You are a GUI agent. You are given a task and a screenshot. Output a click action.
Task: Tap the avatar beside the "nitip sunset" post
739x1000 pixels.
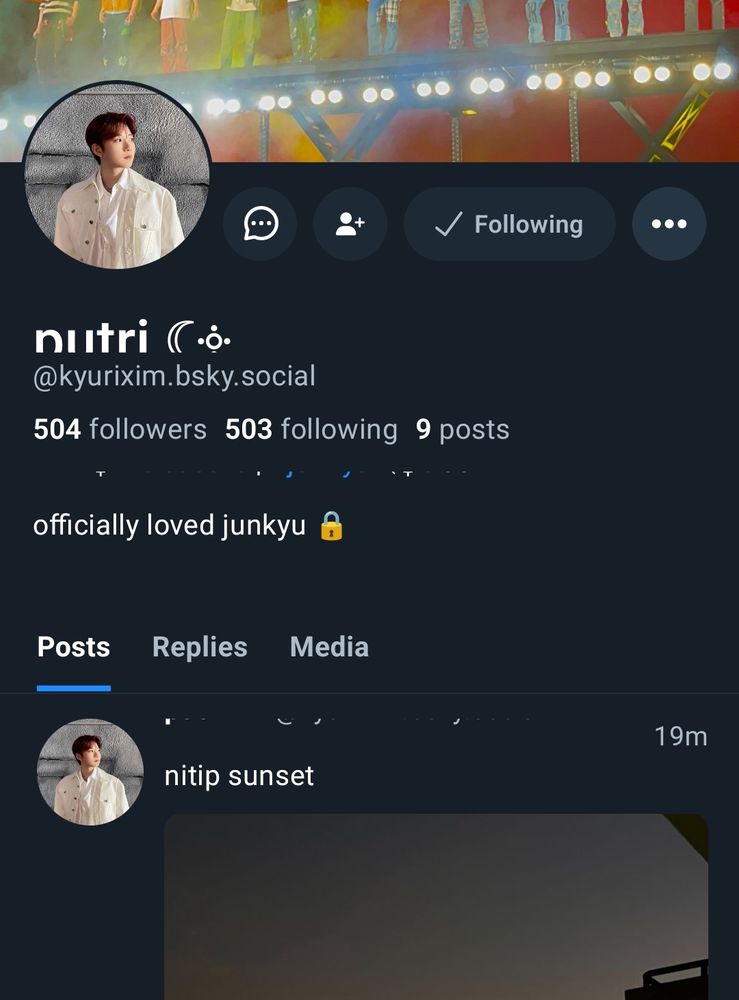(90, 772)
